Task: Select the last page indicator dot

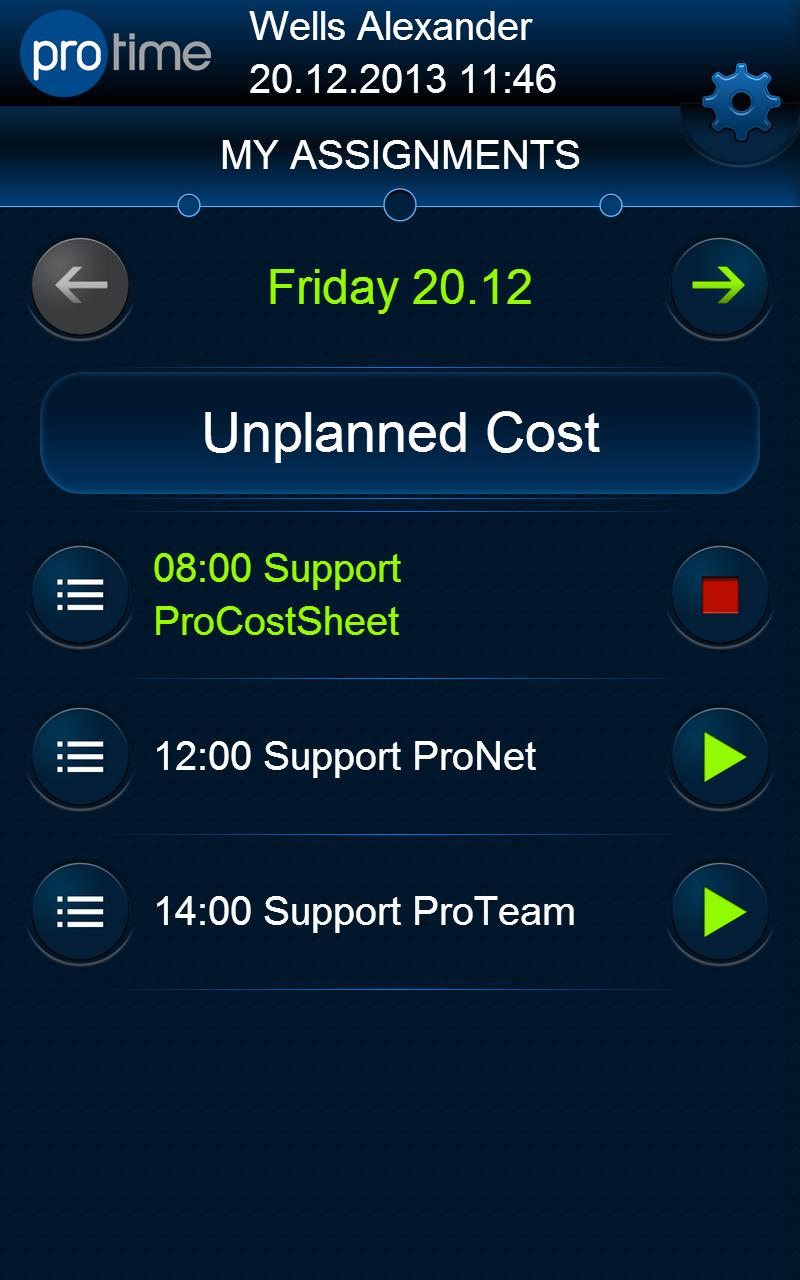Action: click(x=611, y=205)
